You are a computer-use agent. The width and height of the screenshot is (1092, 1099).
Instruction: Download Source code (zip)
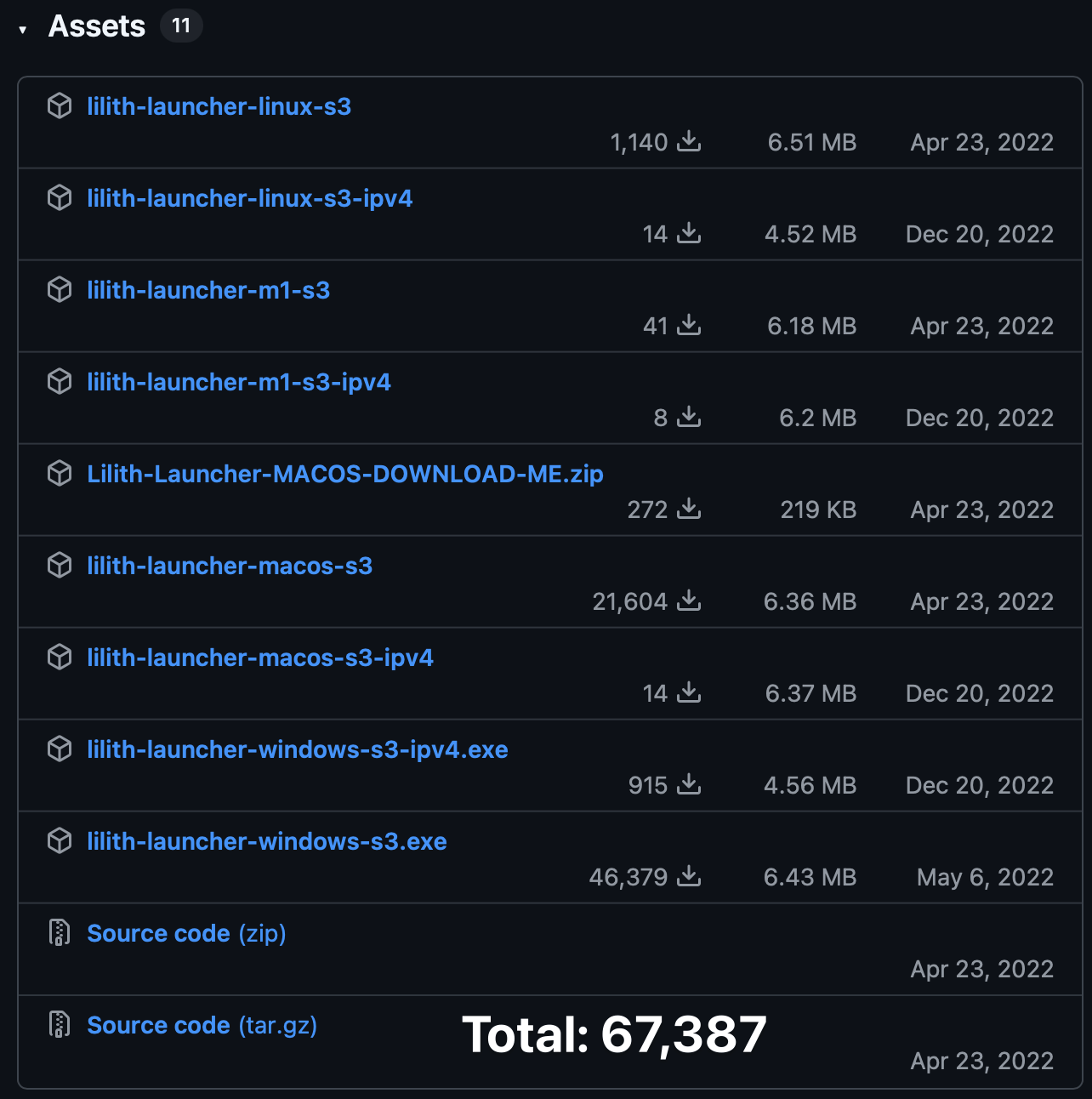tap(186, 933)
